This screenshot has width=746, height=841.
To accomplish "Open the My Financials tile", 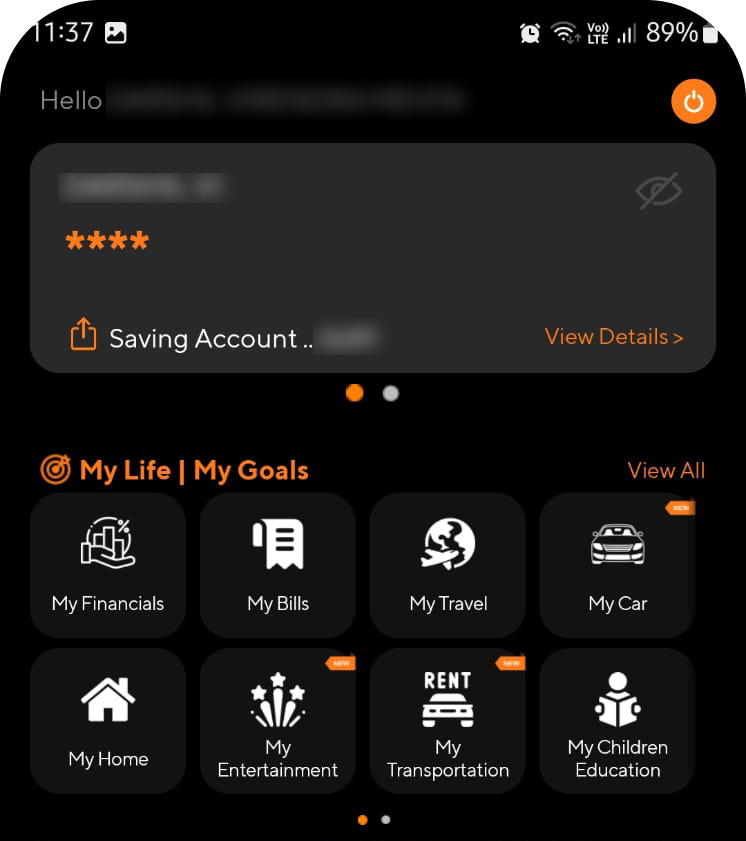I will pos(108,565).
